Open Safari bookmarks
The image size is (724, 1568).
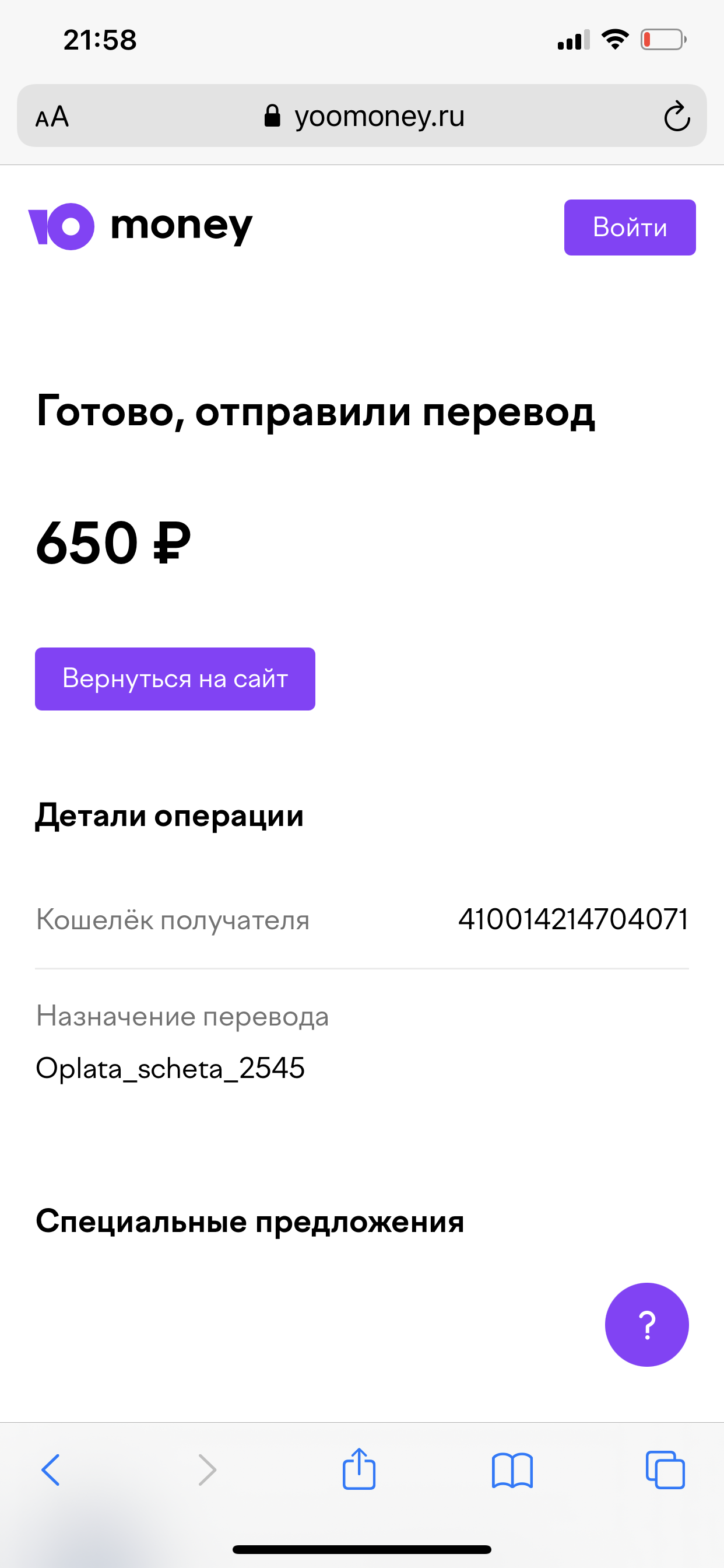pos(512,1470)
